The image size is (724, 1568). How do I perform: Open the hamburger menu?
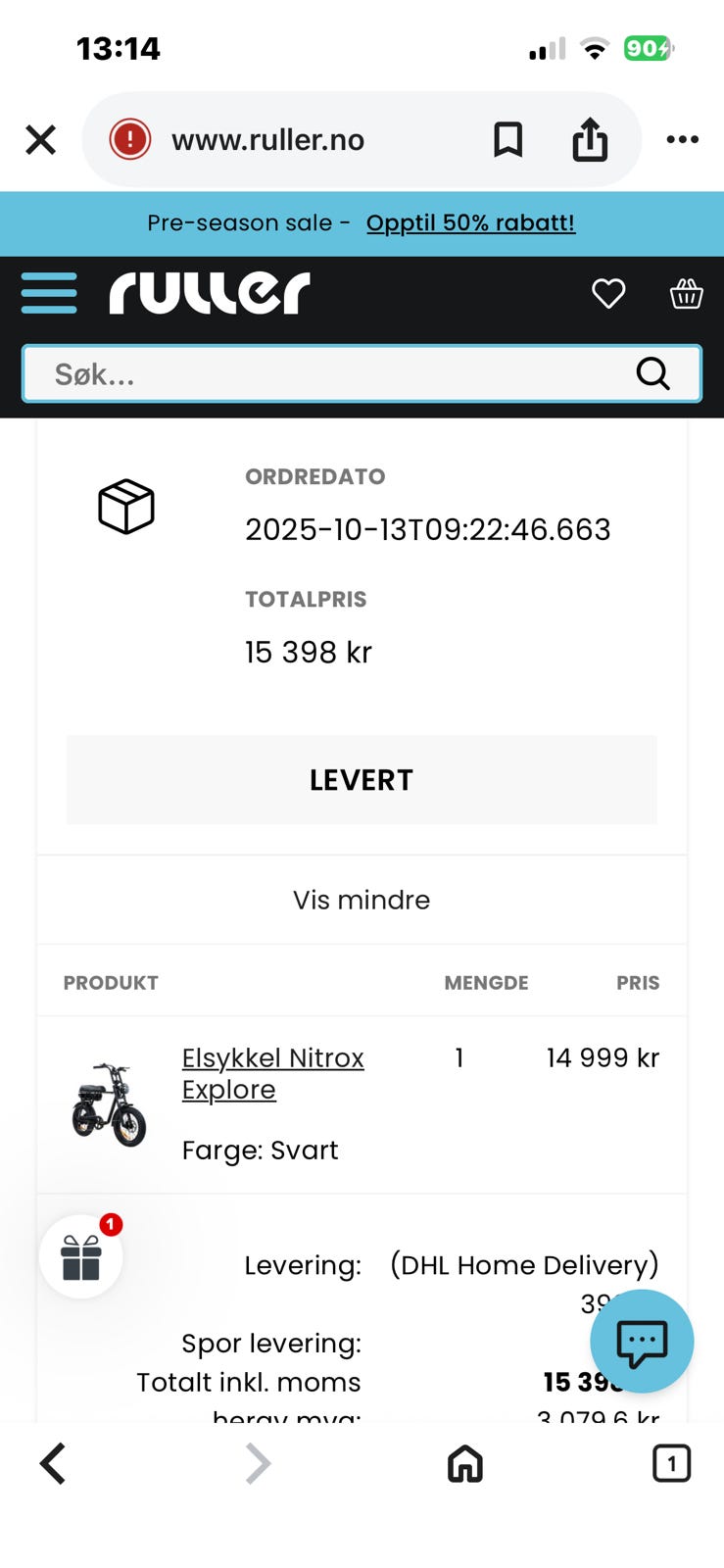point(49,293)
